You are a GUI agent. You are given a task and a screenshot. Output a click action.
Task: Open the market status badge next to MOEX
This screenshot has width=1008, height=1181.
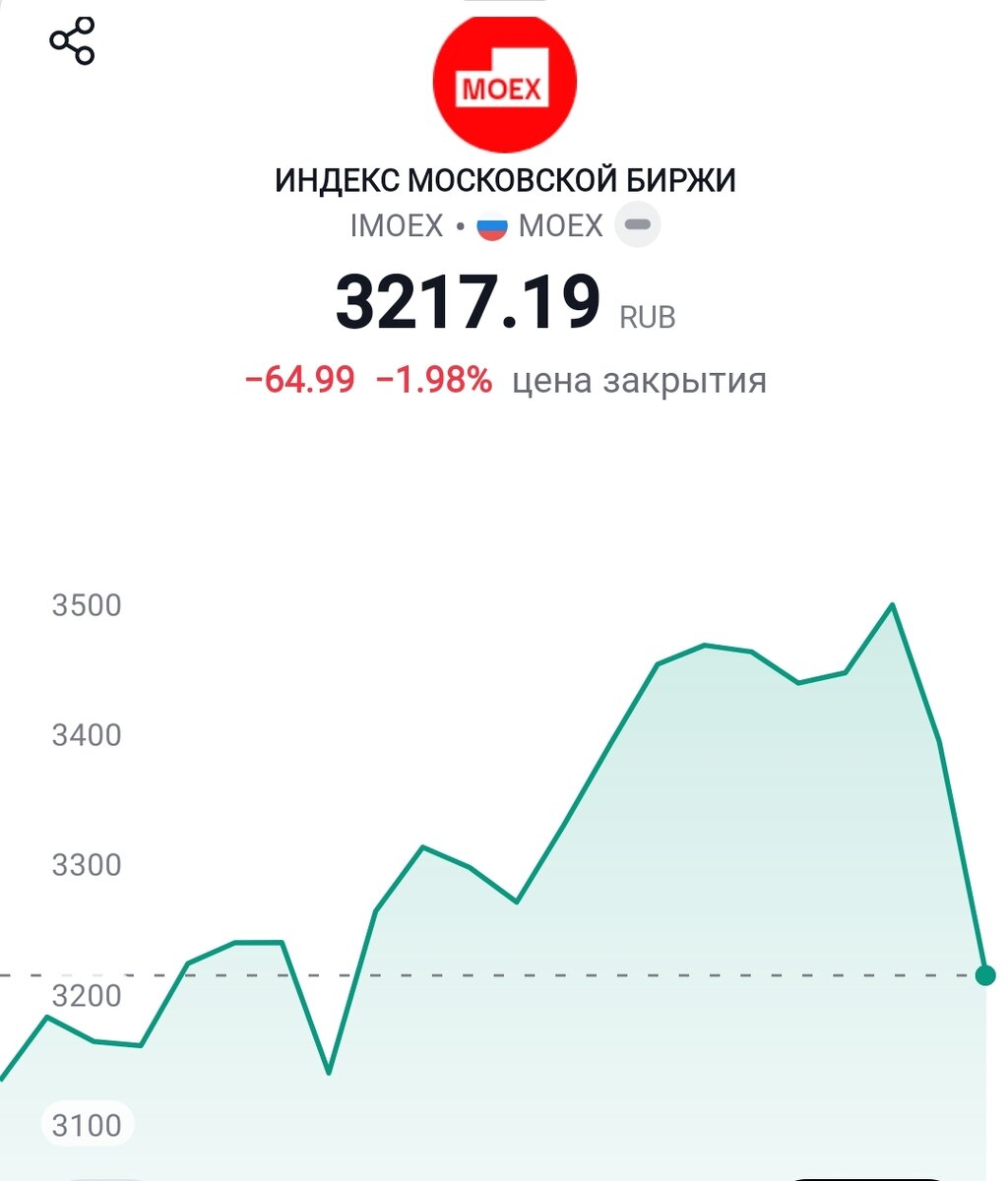pos(638,225)
